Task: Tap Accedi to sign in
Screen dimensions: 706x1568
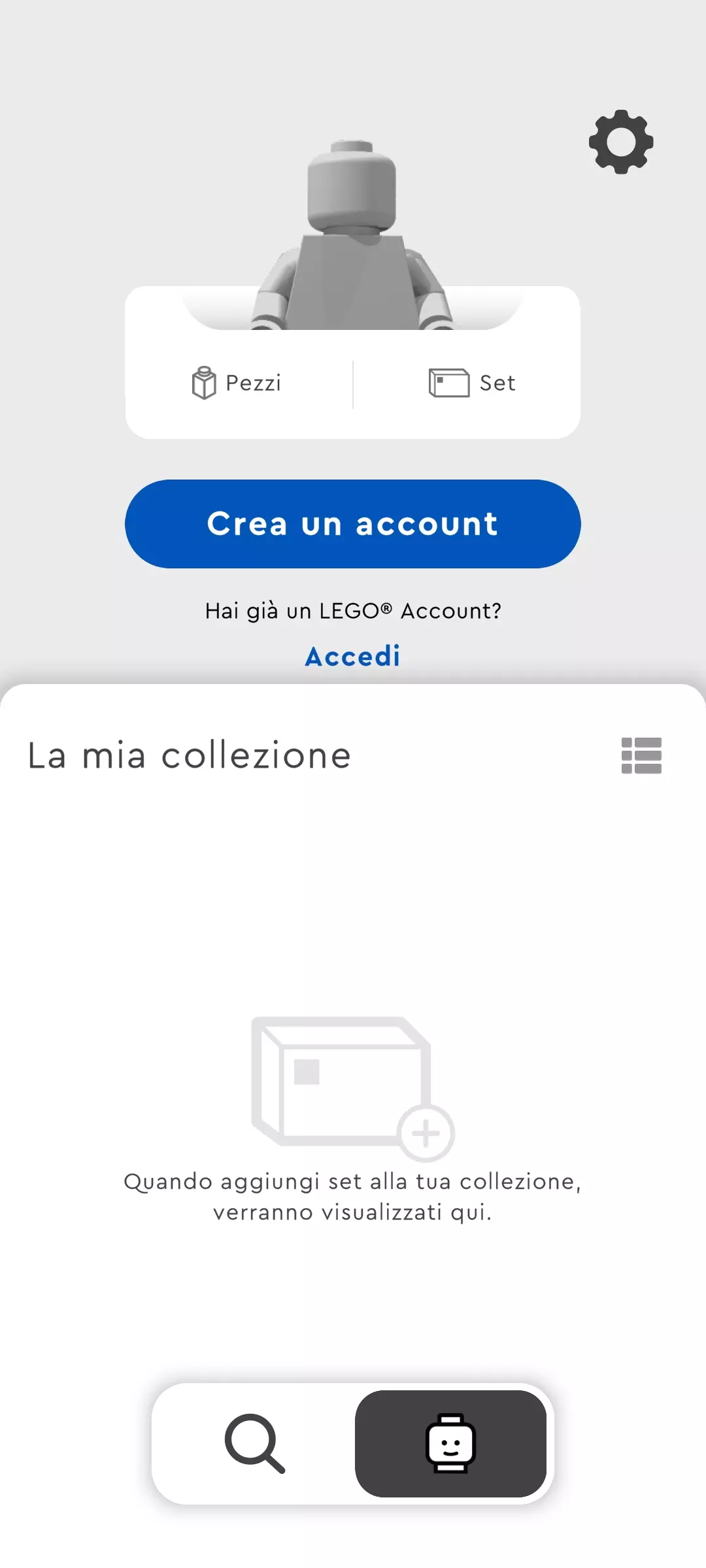Action: pos(353,657)
